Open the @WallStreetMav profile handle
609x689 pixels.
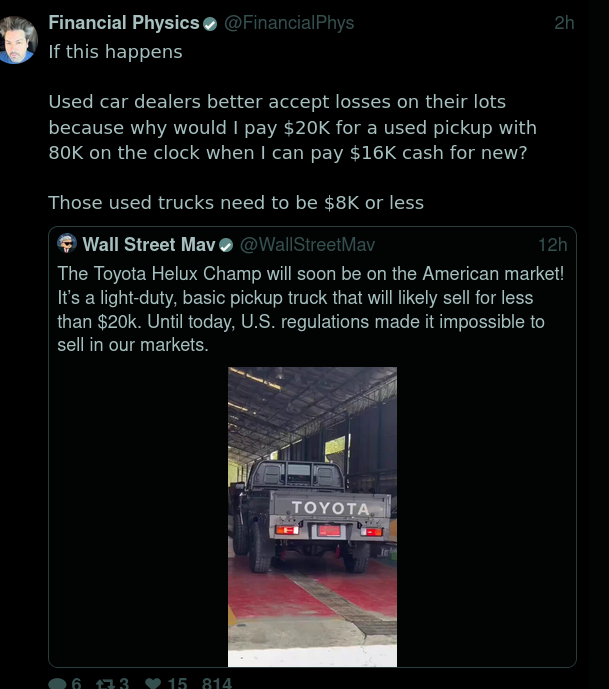[307, 245]
